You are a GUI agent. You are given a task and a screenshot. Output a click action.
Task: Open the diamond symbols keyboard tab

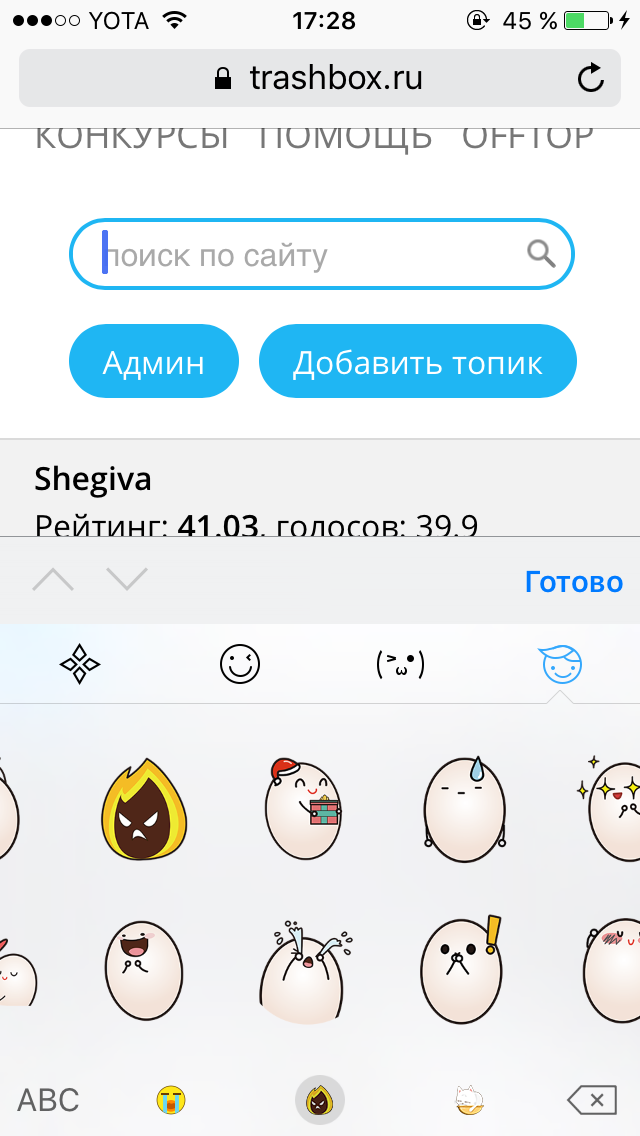80,664
